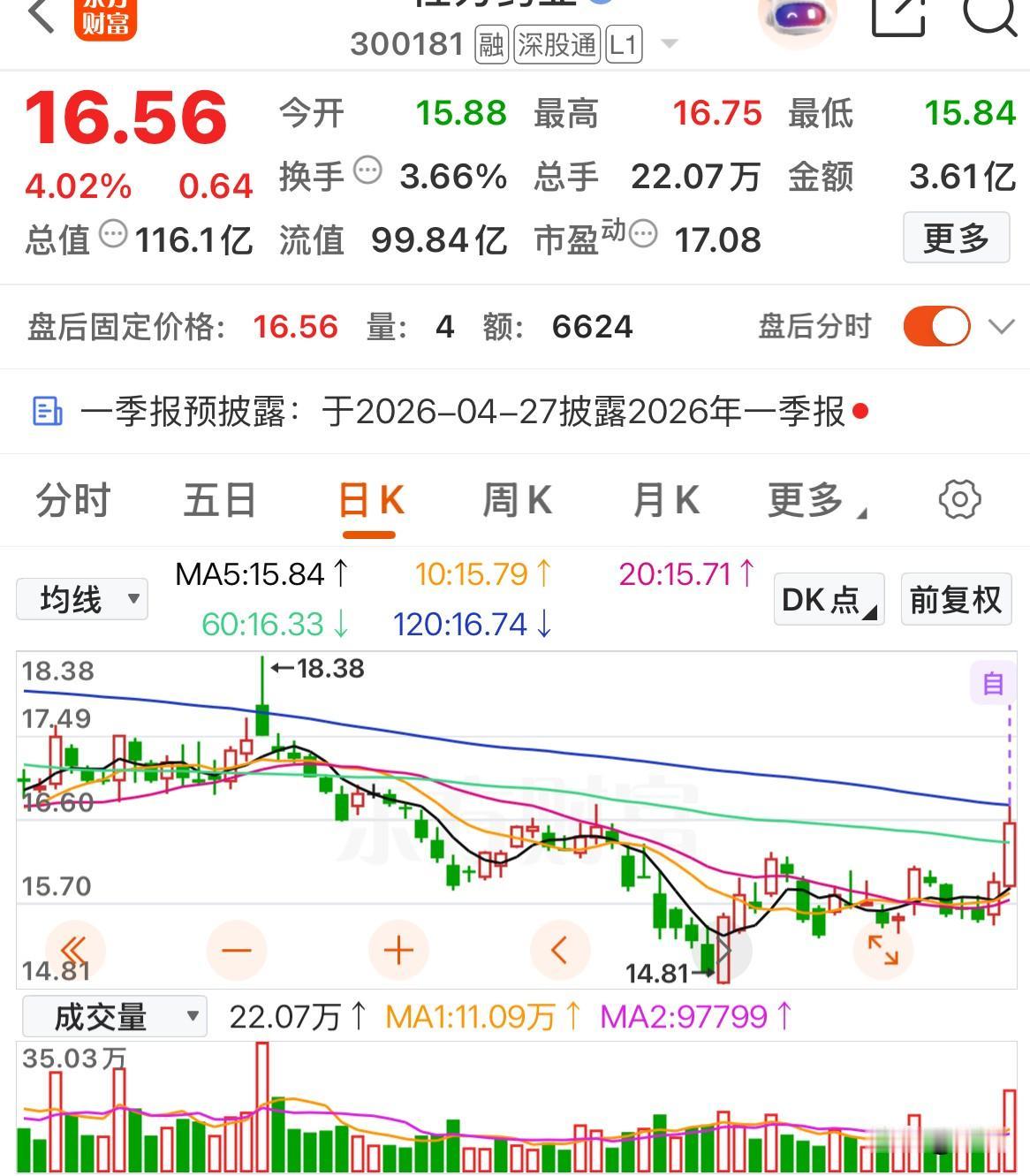Open the 成交量 indicator dropdown

[115, 1016]
